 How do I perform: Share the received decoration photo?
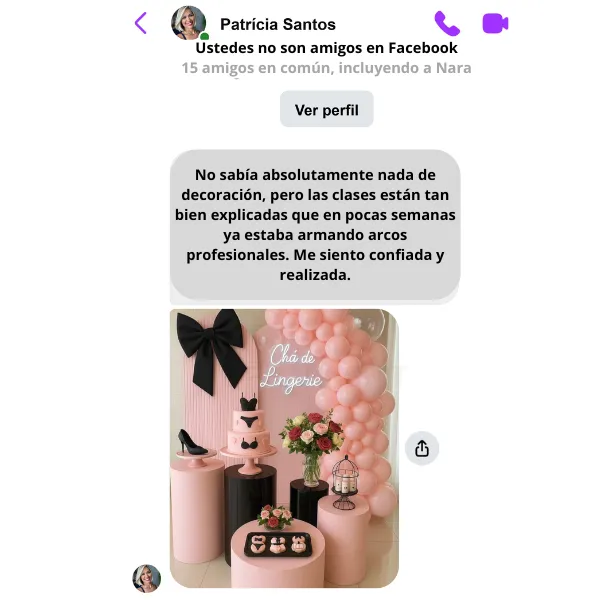[422, 449]
